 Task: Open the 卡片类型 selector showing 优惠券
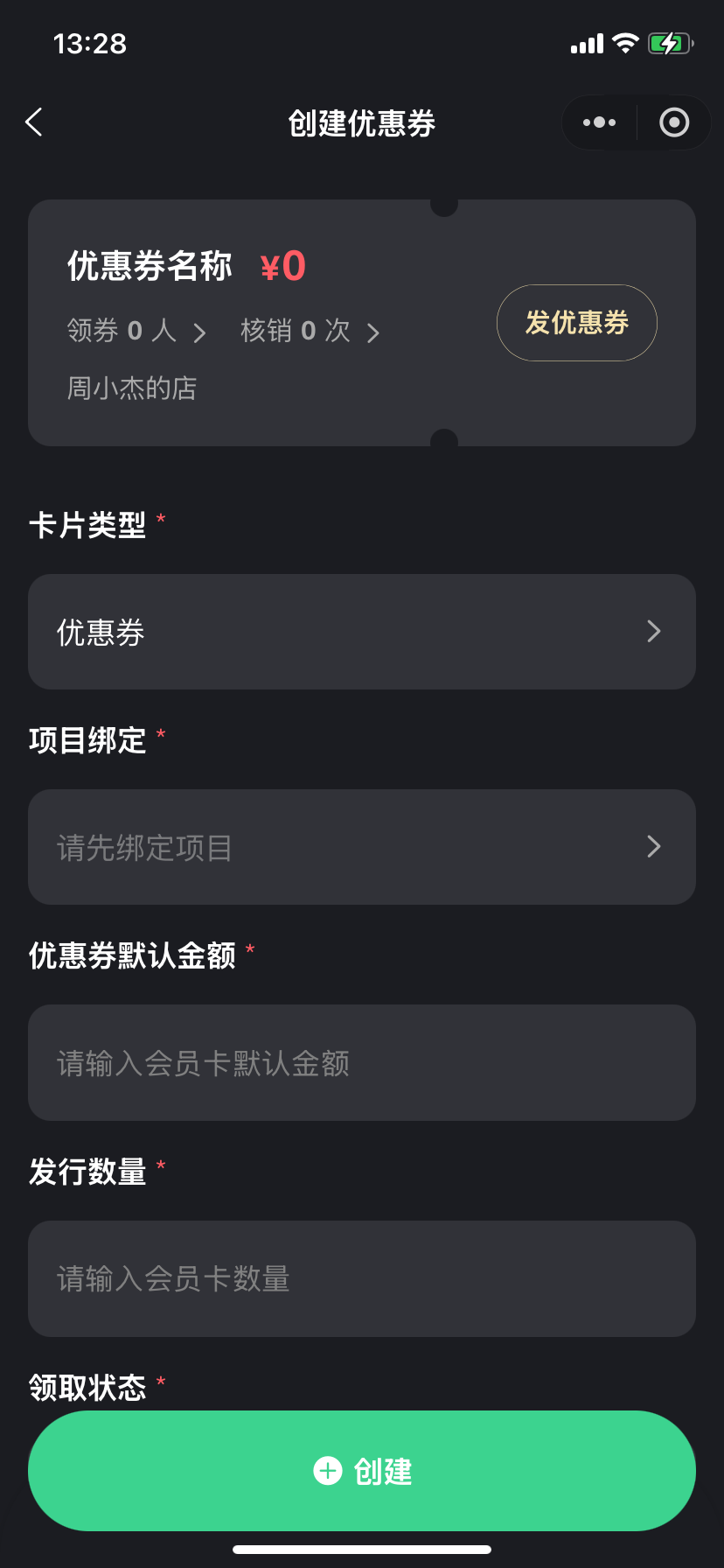pos(362,632)
